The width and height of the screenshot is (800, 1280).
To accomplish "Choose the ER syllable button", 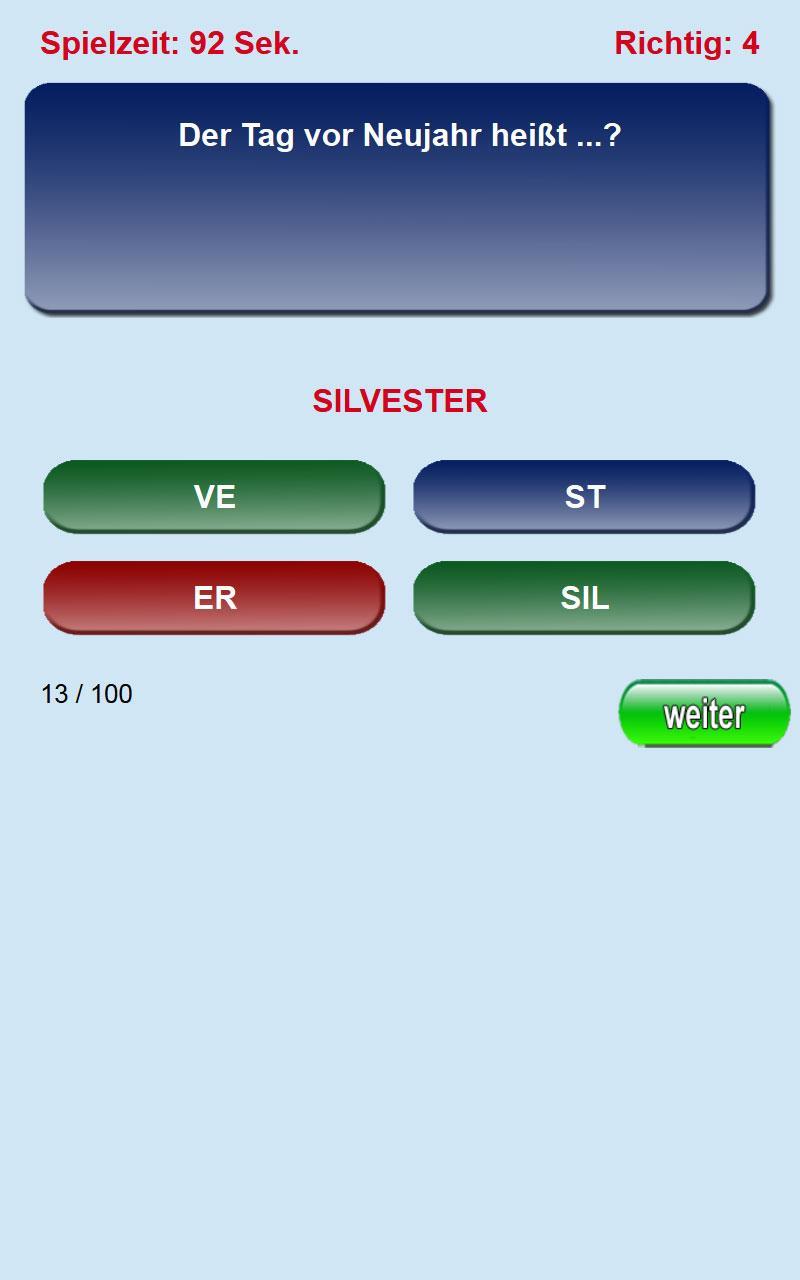I will [214, 598].
